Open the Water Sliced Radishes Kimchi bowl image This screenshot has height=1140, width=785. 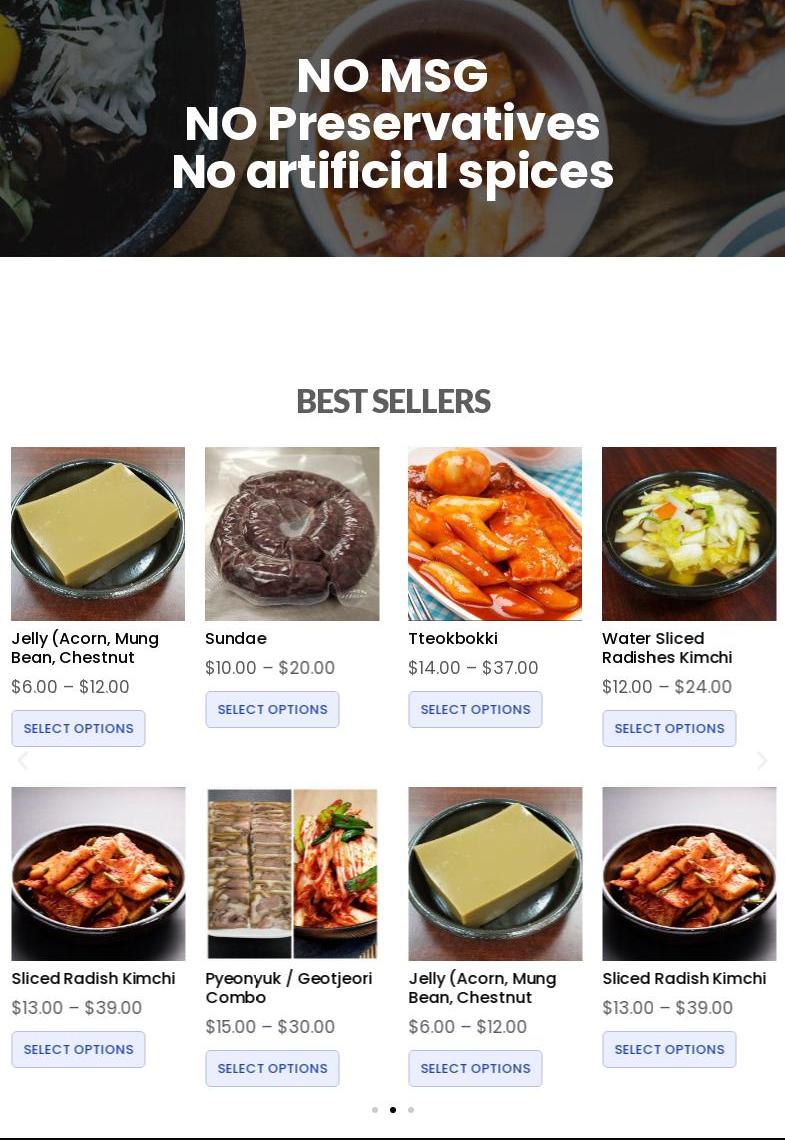pos(688,533)
